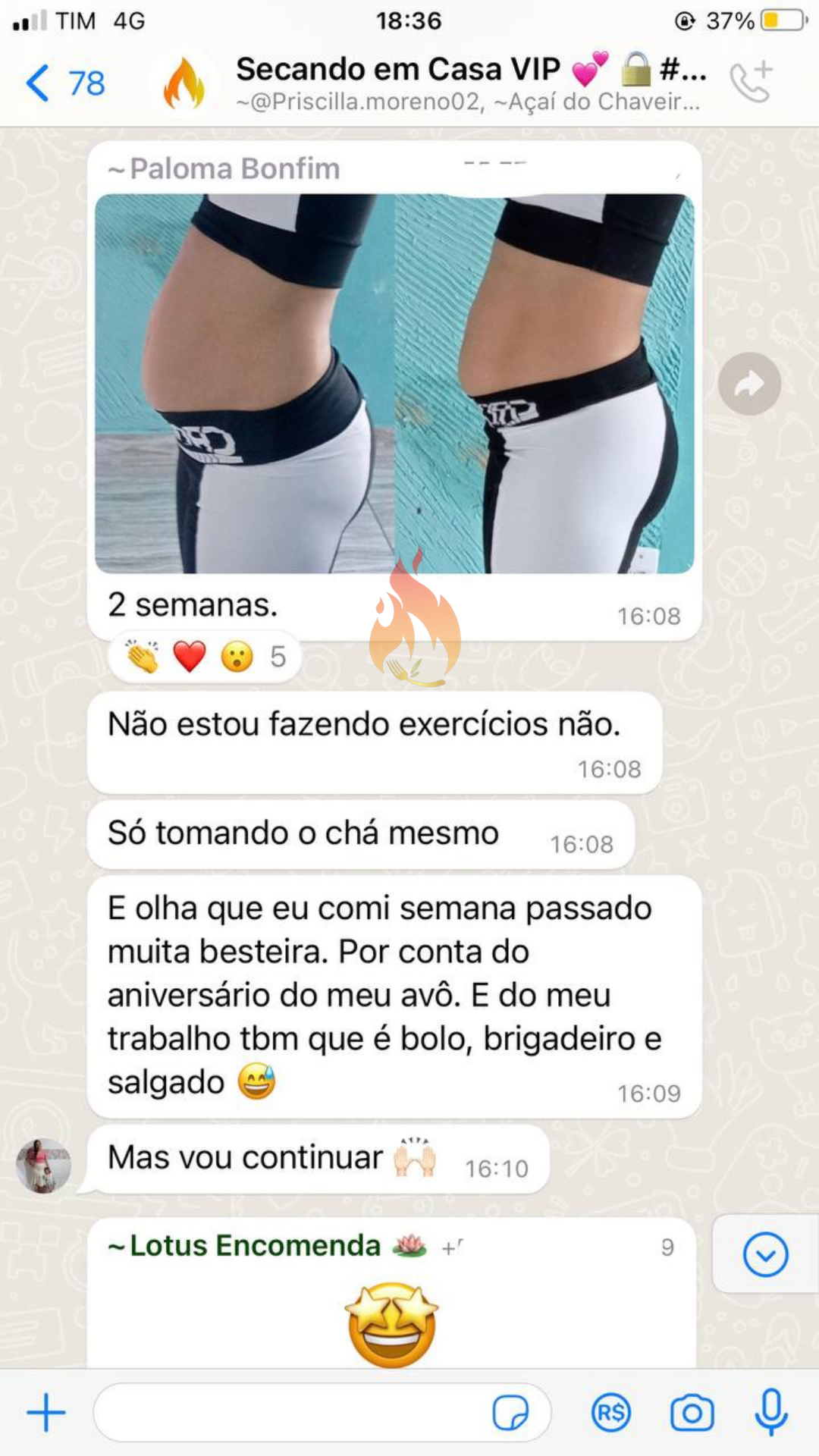Focus the message text field
Screen dimensions: 819x1456
click(292, 1413)
